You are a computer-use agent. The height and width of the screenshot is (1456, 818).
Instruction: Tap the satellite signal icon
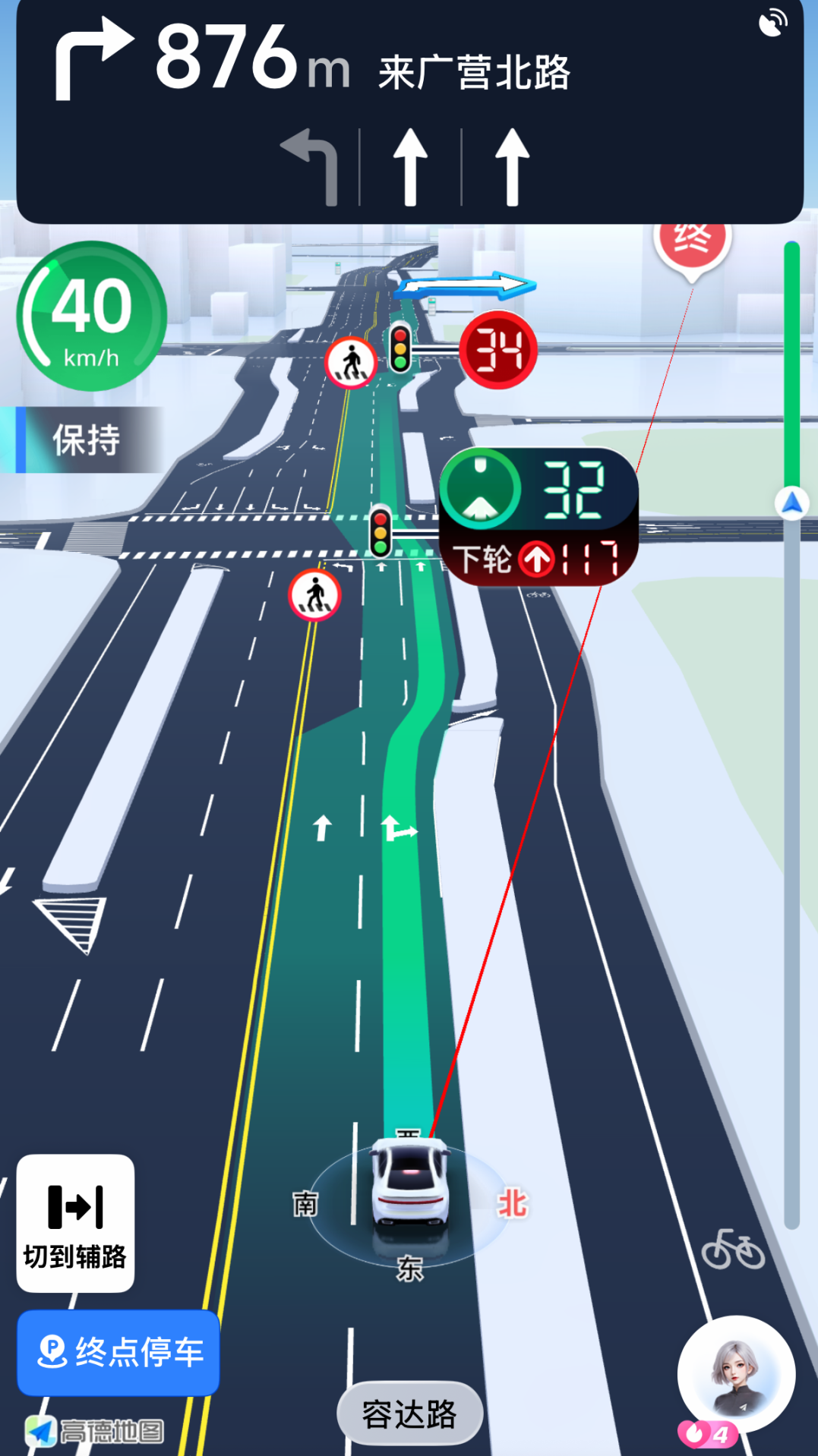point(772,23)
